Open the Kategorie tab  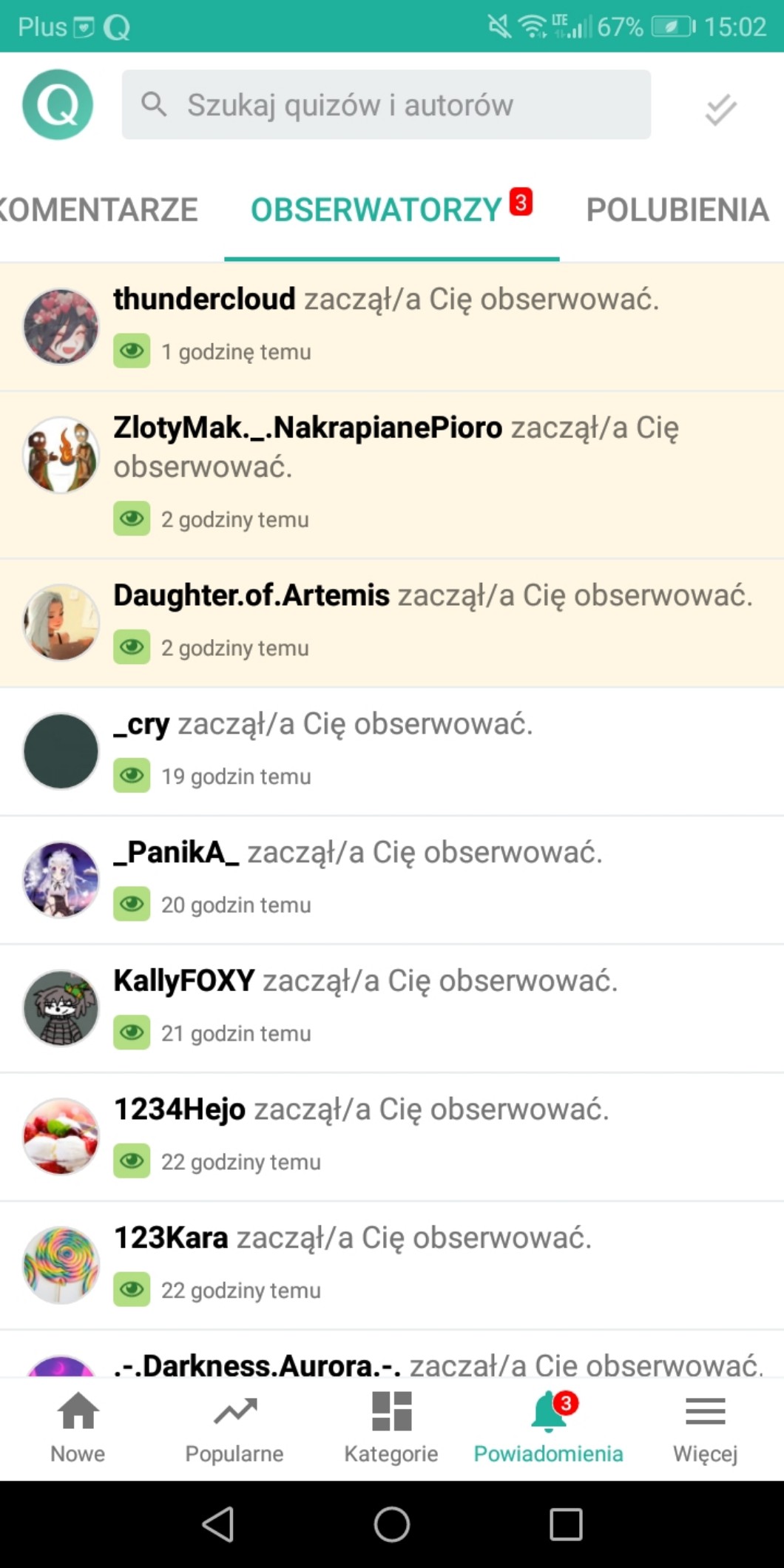click(391, 1426)
